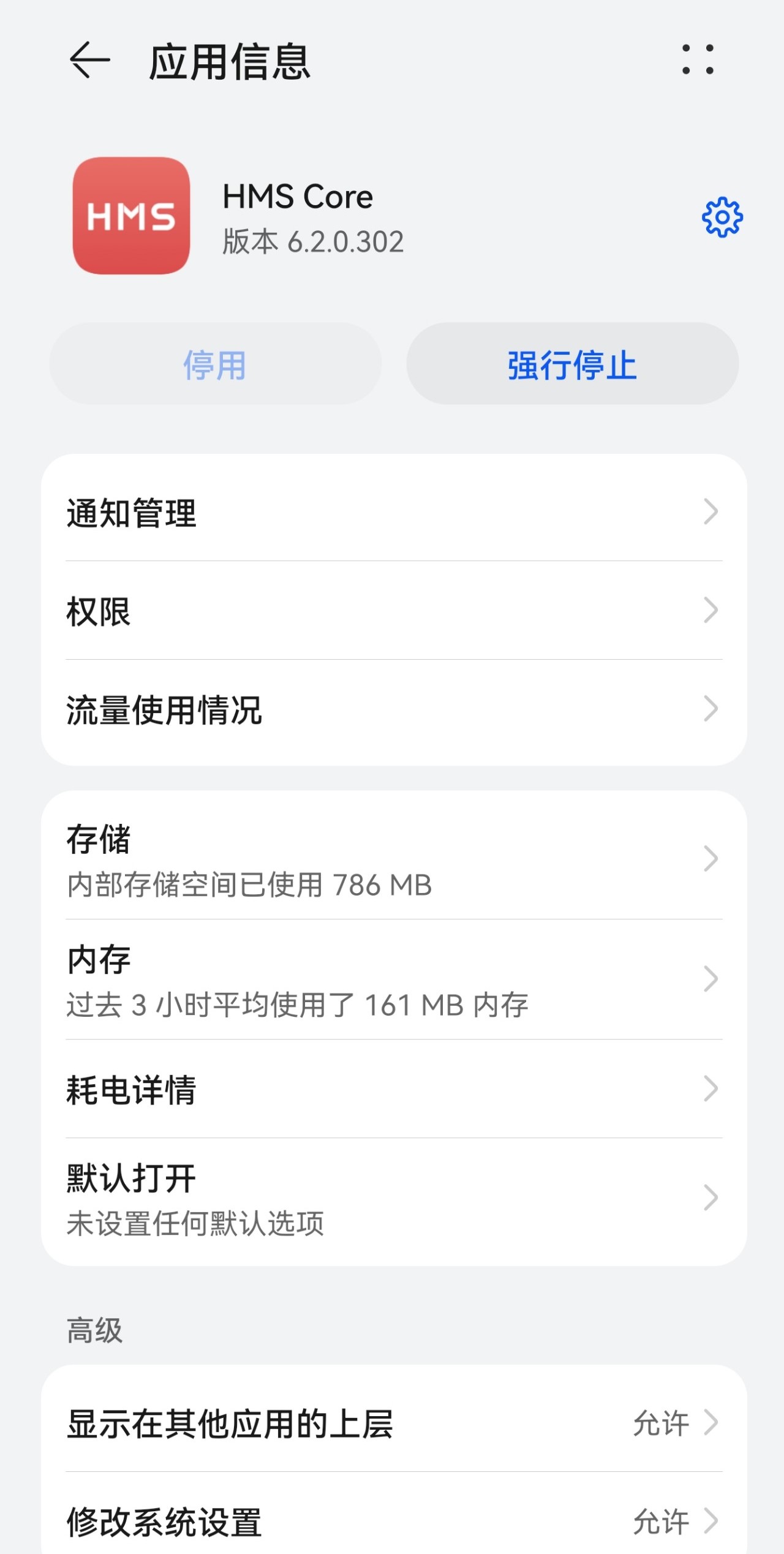Open 耗电详情
Viewport: 784px width, 1554px height.
click(393, 1089)
